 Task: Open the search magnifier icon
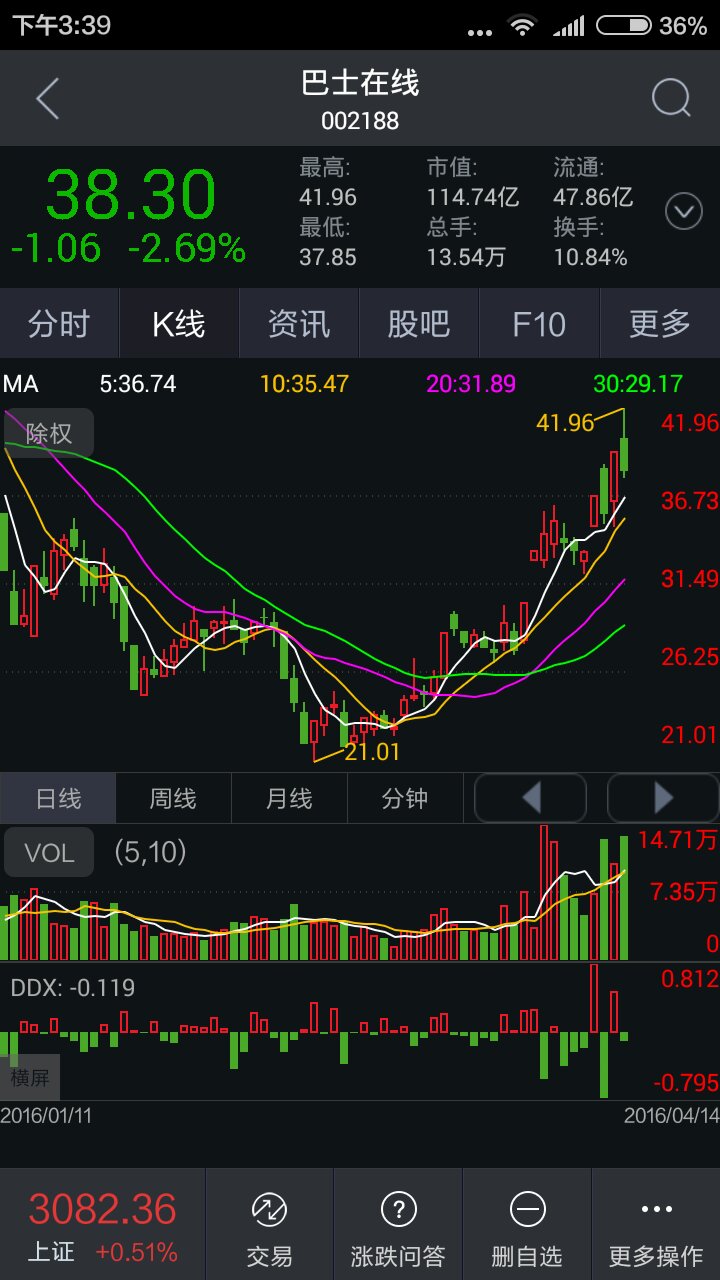tap(671, 98)
